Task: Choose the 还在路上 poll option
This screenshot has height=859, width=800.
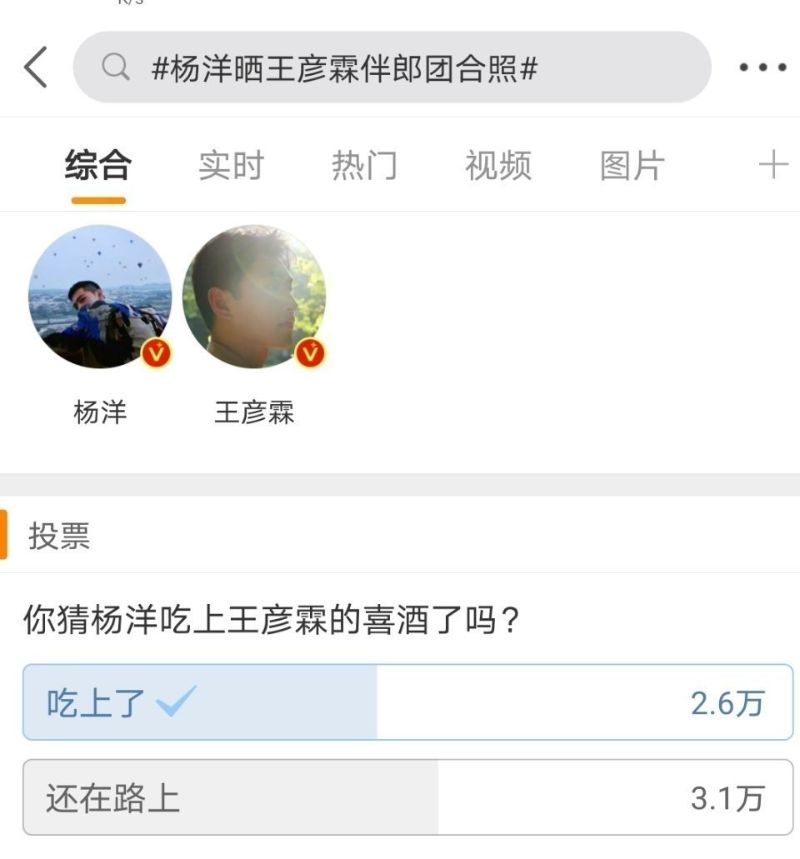Action: coord(408,797)
